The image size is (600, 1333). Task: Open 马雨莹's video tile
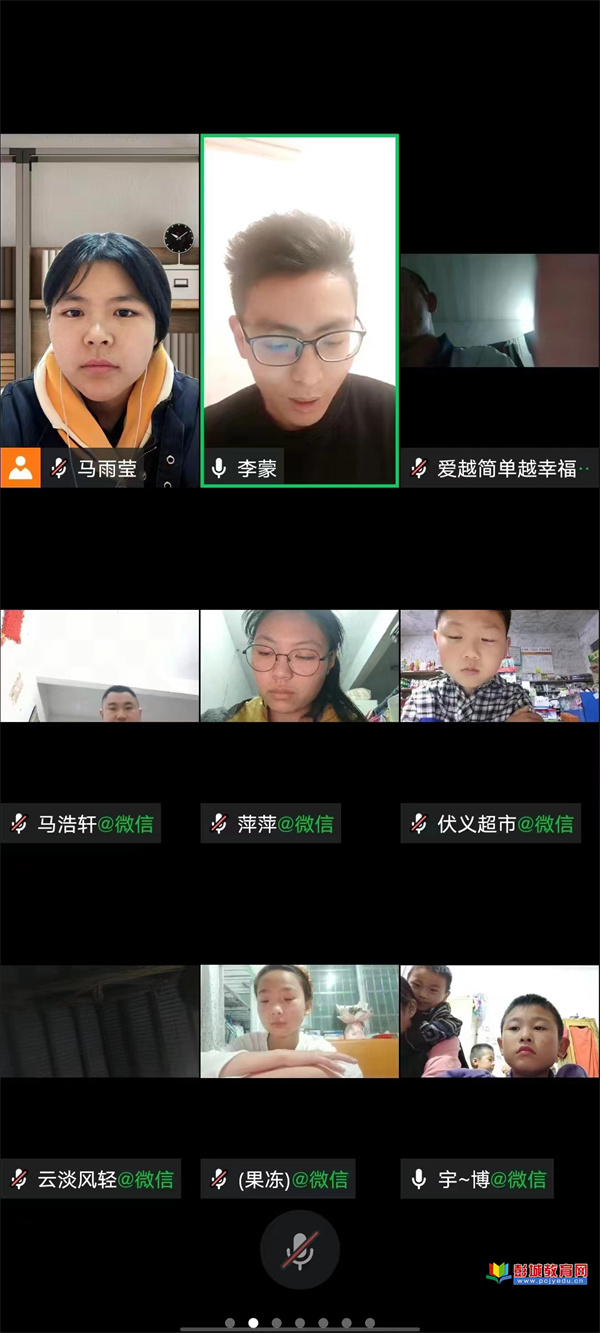click(x=99, y=310)
